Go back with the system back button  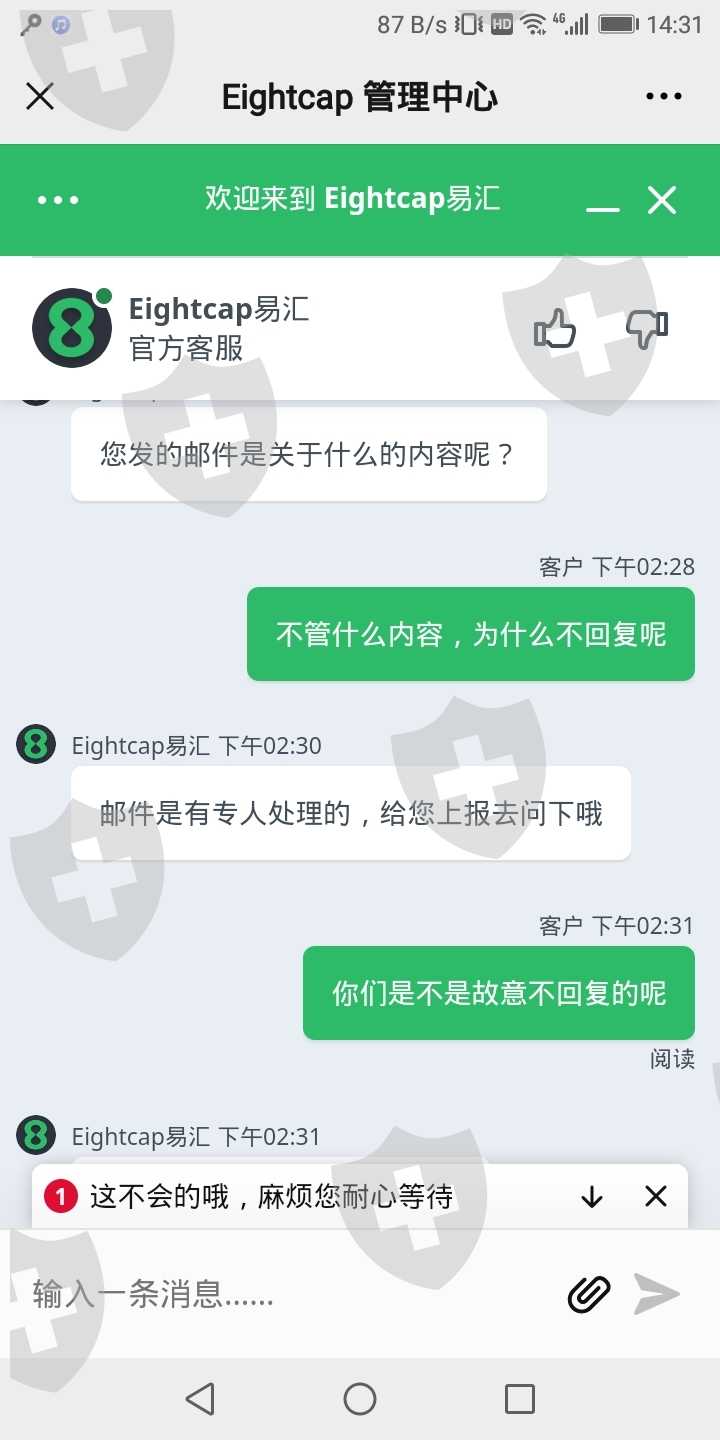pyautogui.click(x=200, y=1398)
